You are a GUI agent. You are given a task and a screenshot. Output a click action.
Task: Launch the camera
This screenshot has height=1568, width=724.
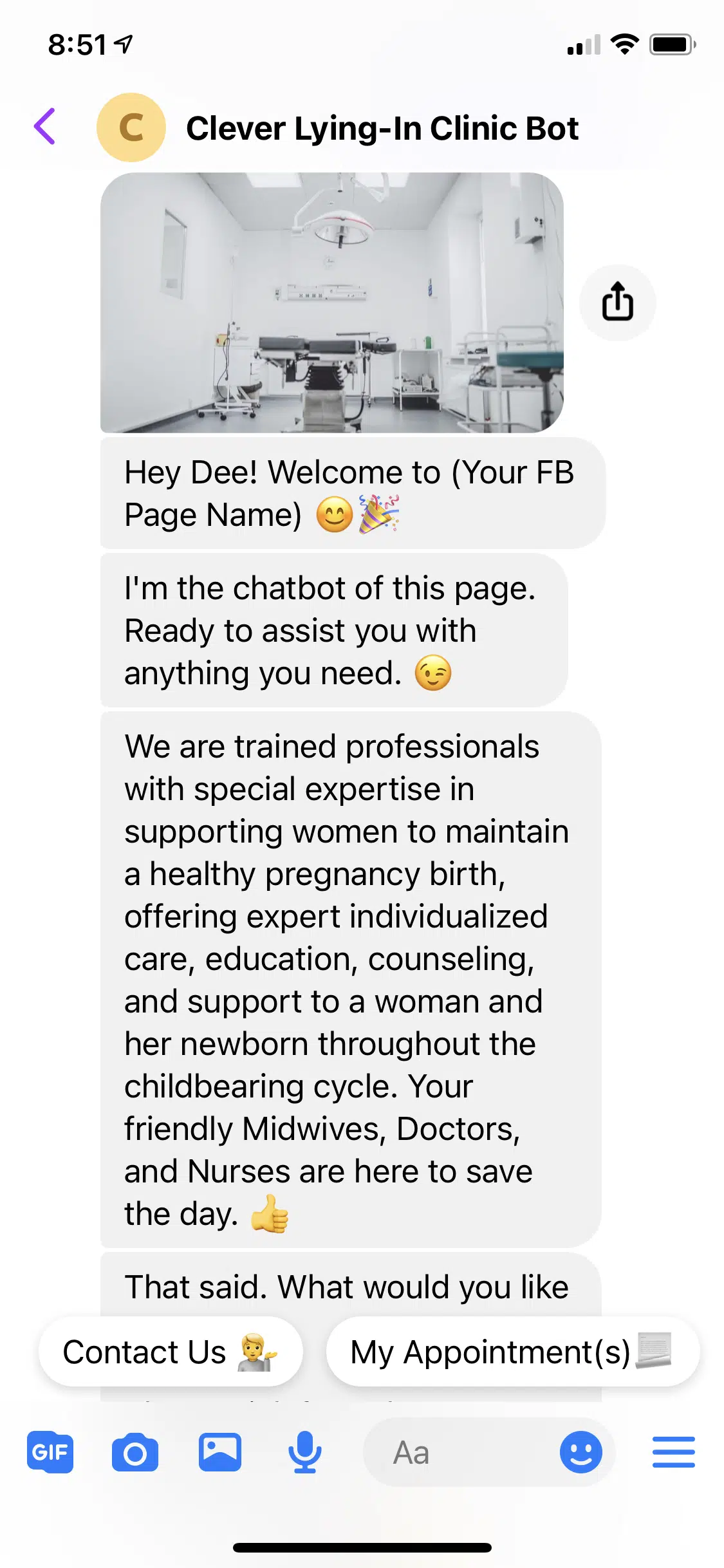[x=135, y=1453]
